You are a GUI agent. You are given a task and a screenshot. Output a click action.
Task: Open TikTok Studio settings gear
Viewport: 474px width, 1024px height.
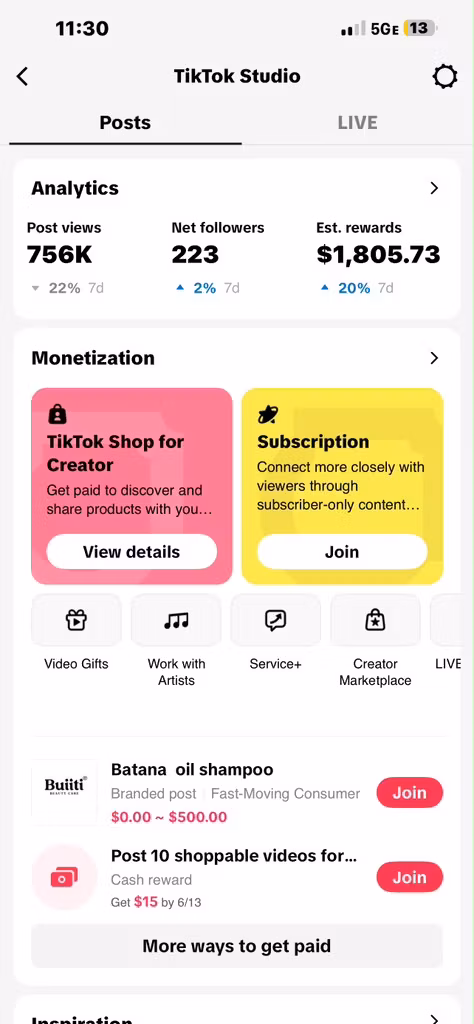click(445, 76)
